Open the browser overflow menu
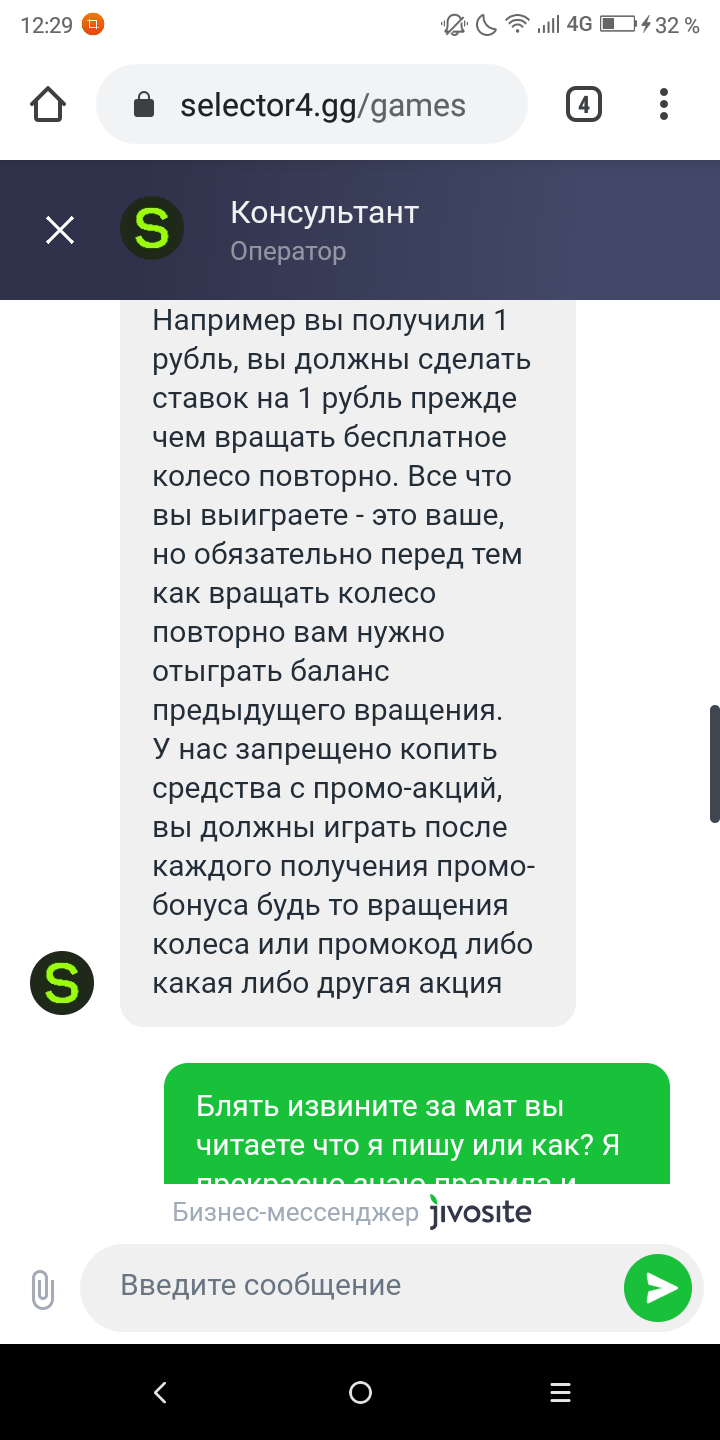 click(664, 104)
